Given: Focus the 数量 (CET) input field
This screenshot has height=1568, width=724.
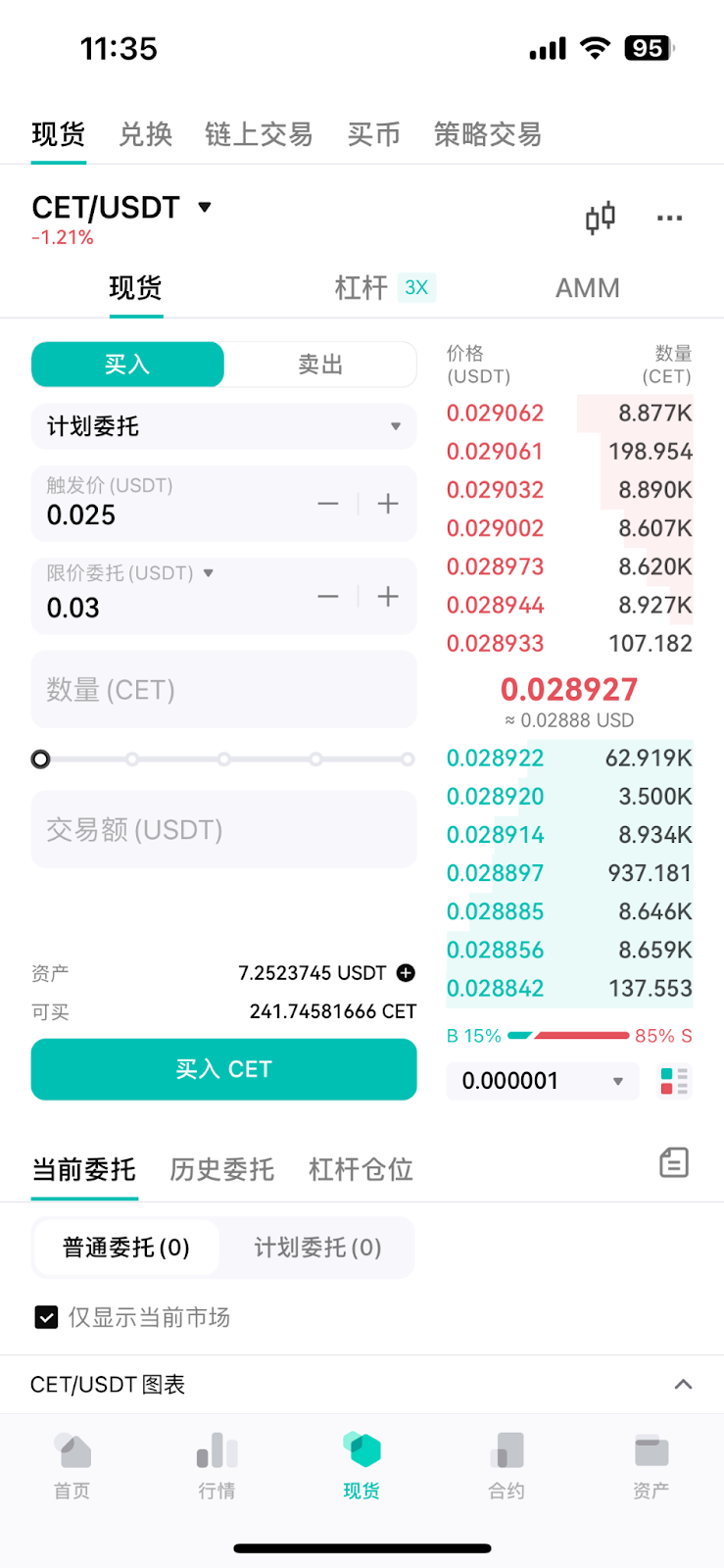Looking at the screenshot, I should tap(224, 689).
